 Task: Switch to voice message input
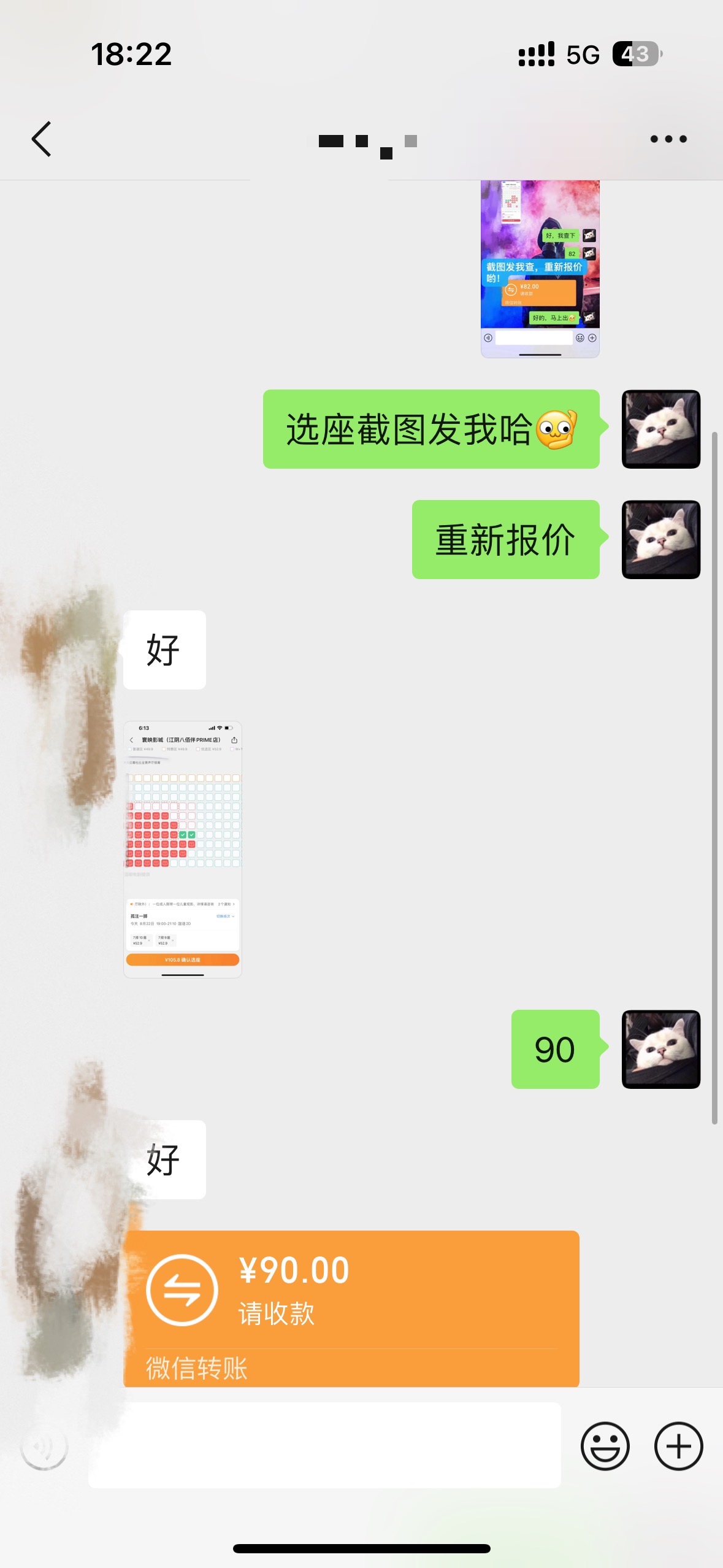click(x=44, y=1447)
